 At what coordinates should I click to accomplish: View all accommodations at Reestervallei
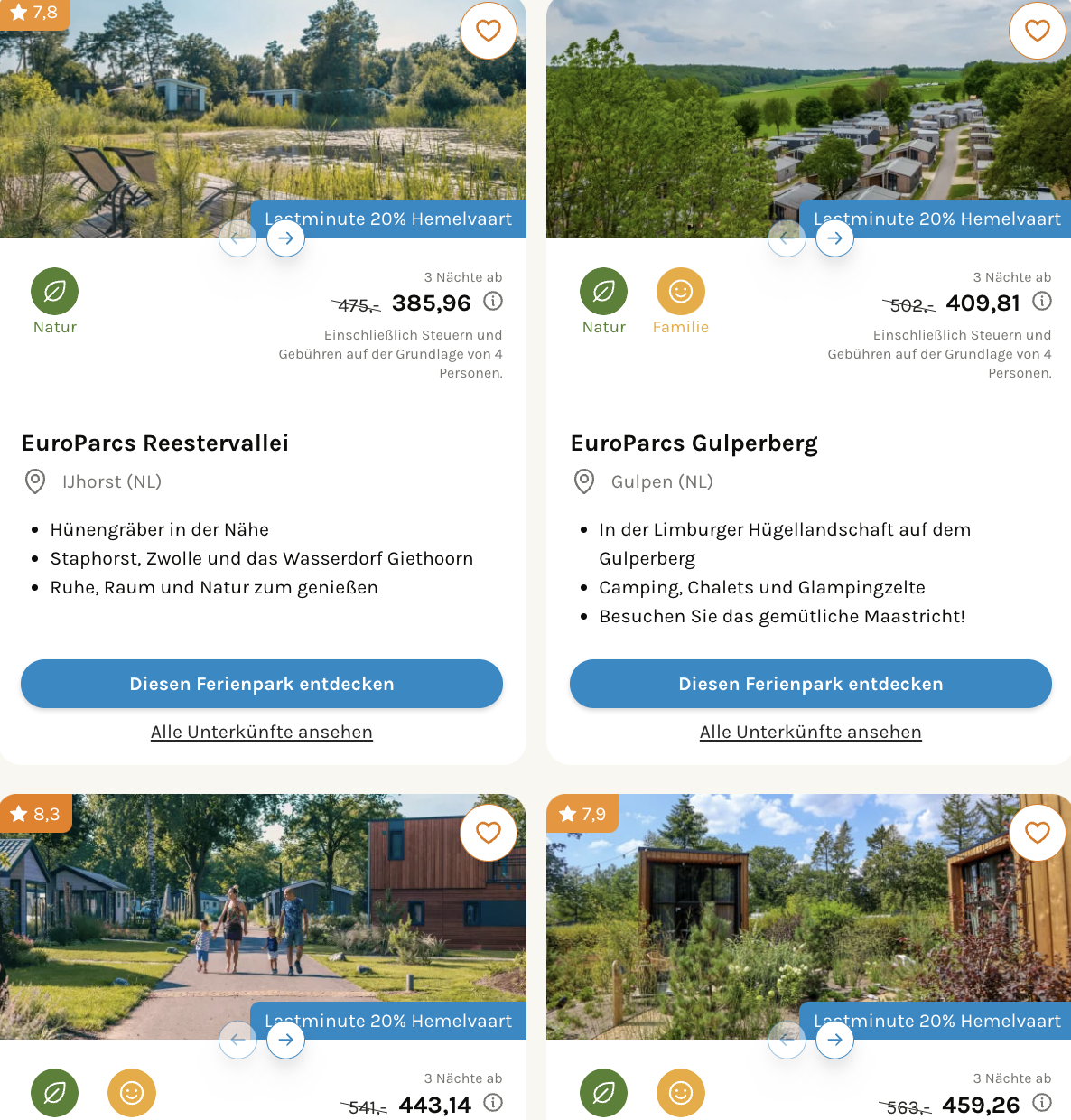[x=262, y=732]
